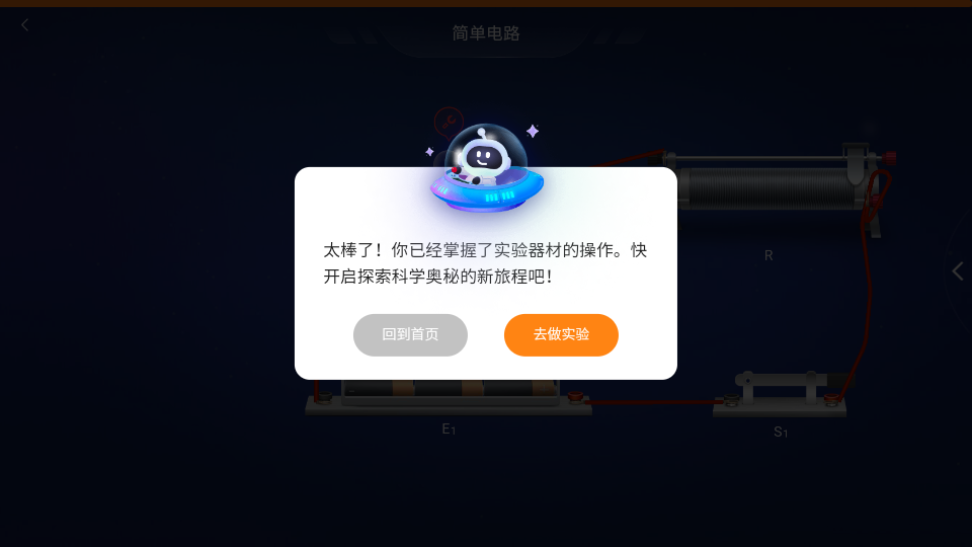972x547 pixels.
Task: Tap the 回到首页 button
Action: click(410, 335)
